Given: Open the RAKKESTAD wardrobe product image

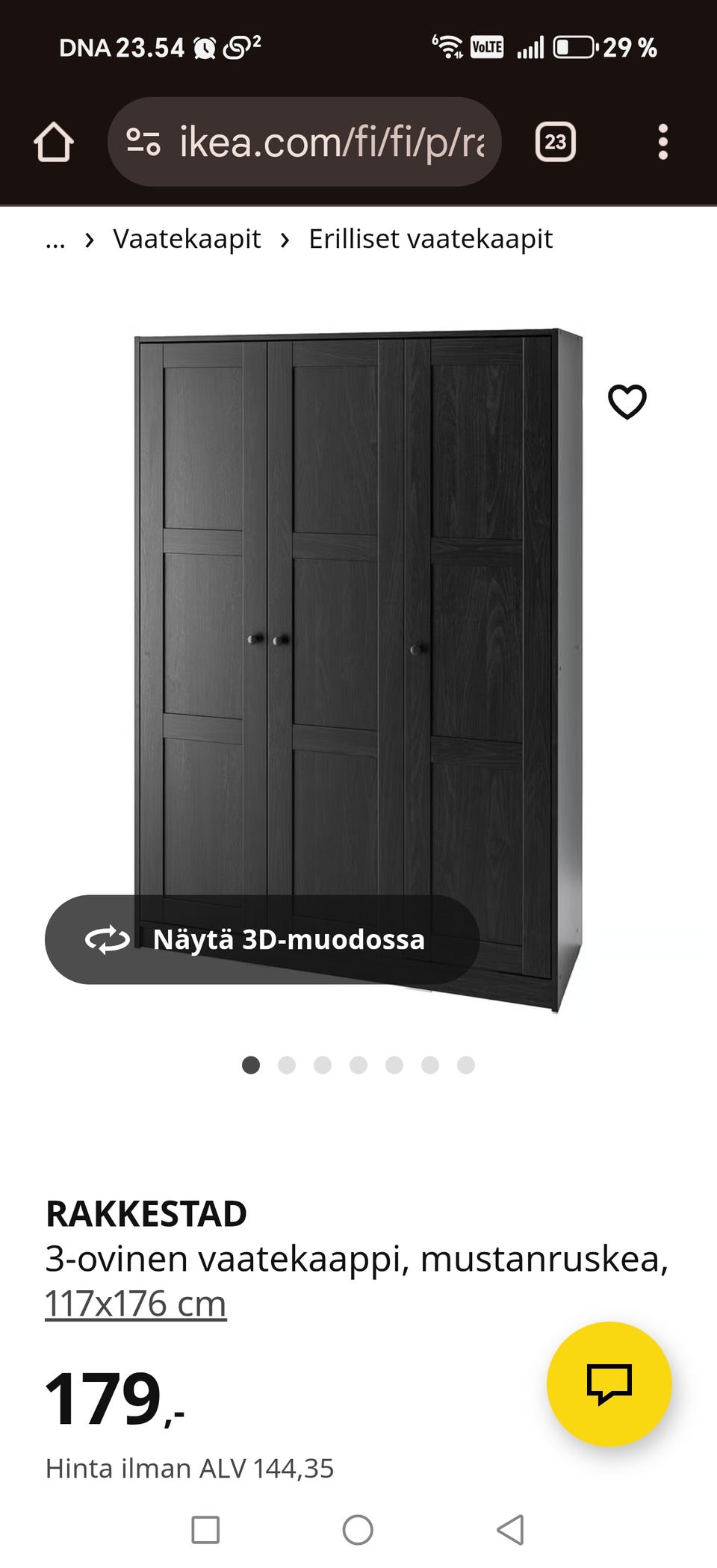Looking at the screenshot, I should pyautogui.click(x=358, y=597).
